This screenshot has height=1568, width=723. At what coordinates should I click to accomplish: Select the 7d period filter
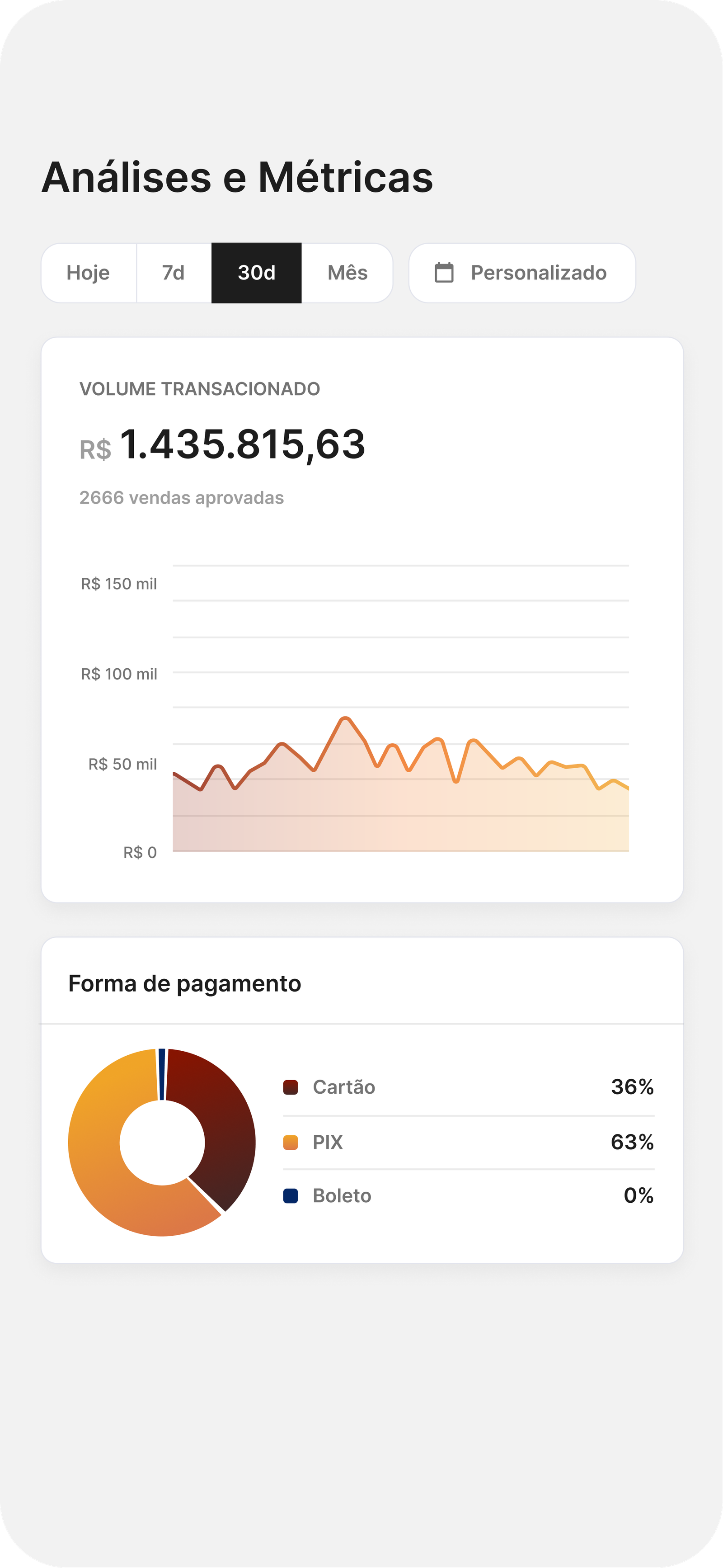pyautogui.click(x=174, y=273)
